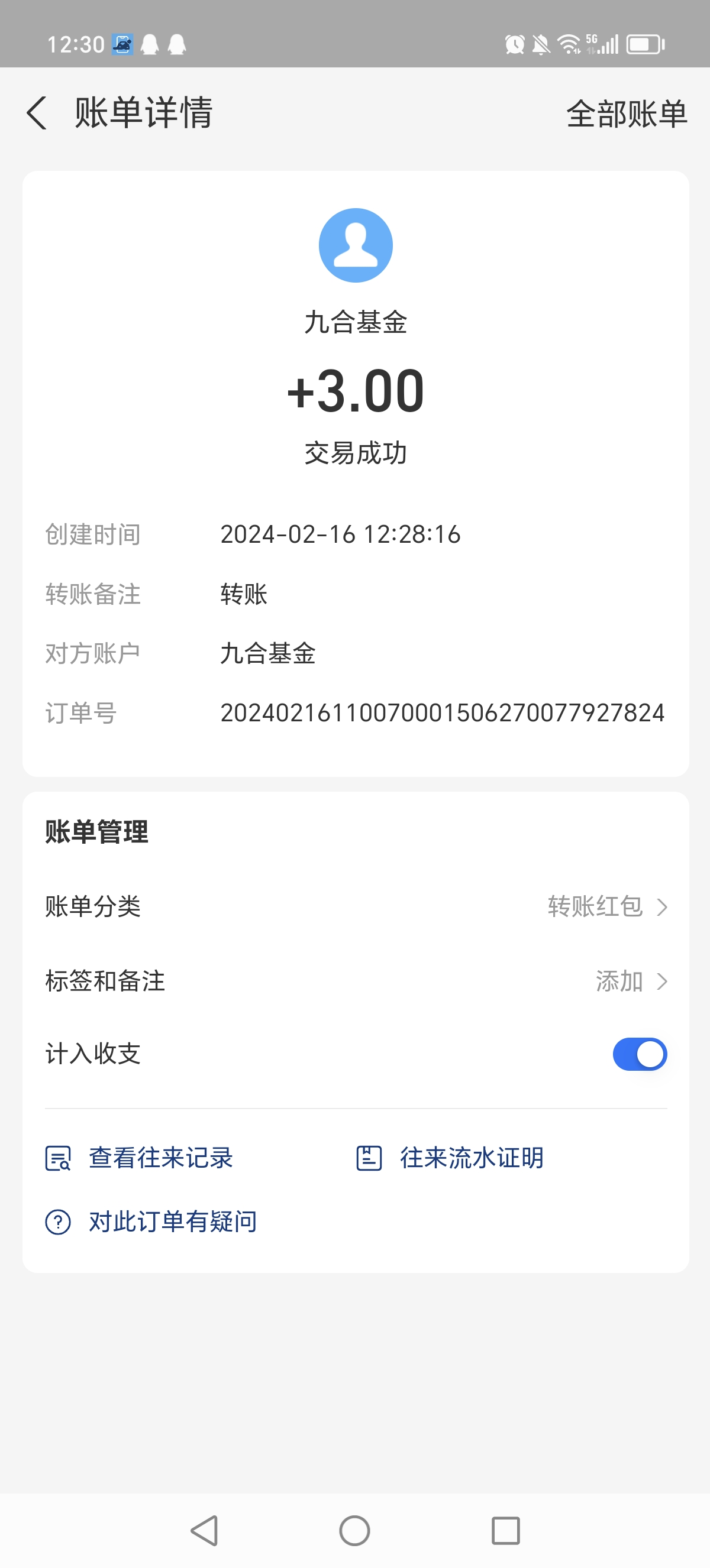Go back using the top-left arrow
710x1568 pixels.
coord(37,113)
